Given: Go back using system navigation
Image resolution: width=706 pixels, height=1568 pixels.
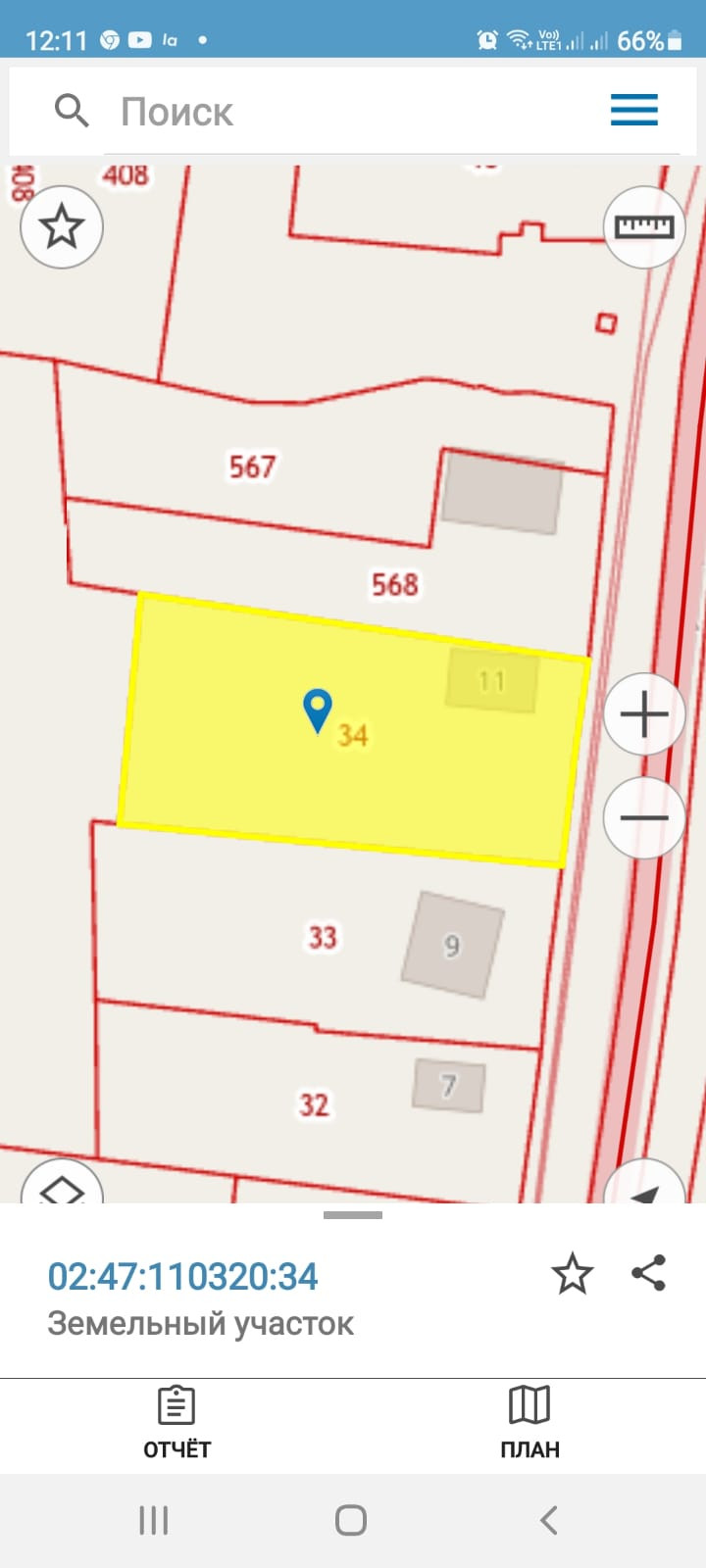Looking at the screenshot, I should (548, 1520).
